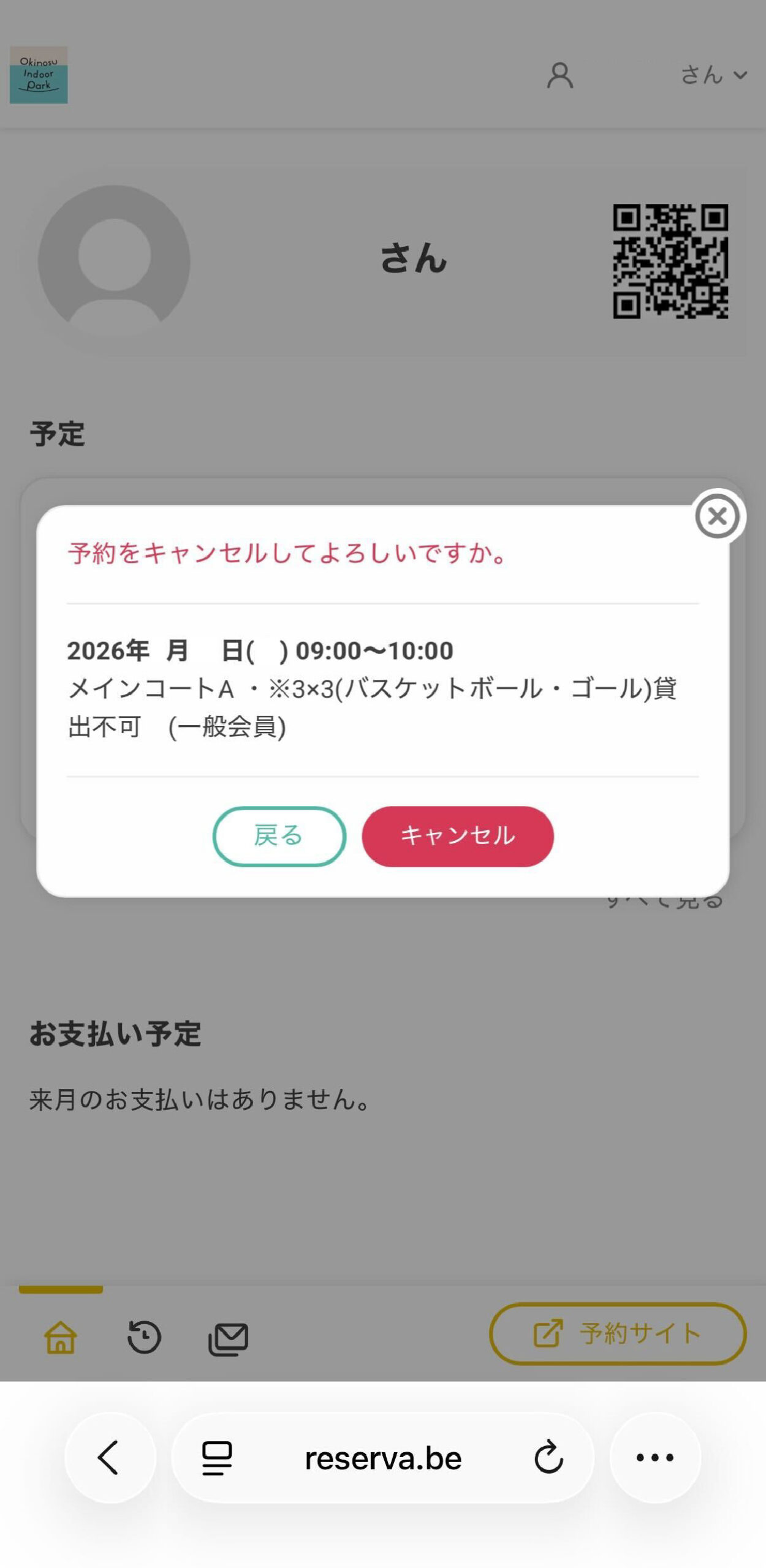Open the page options icon in the address bar
766x1568 pixels.
click(217, 1458)
